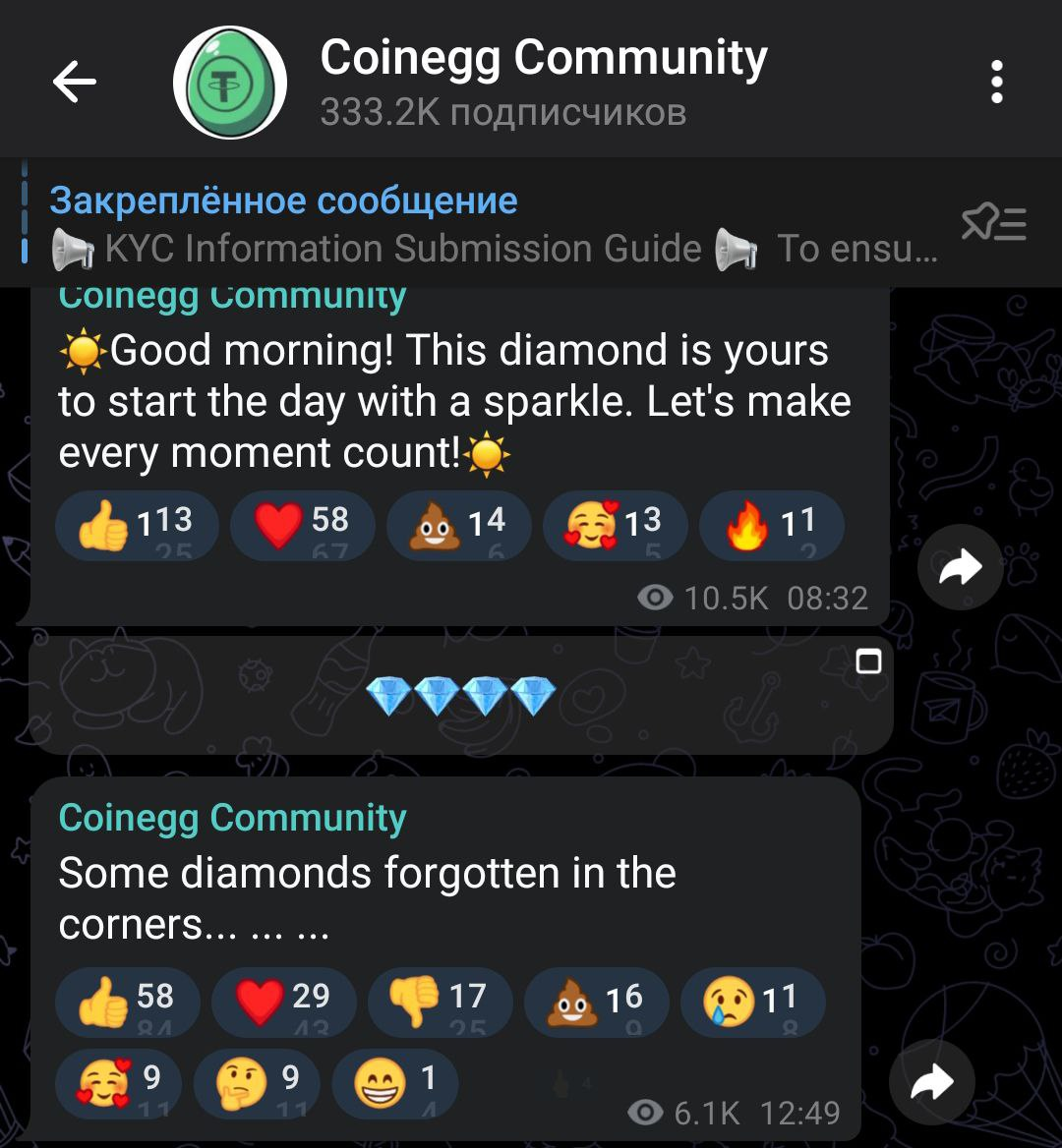1062x1148 pixels.
Task: Add thumbs-up reaction on Some diamonds post
Action: click(x=128, y=1002)
